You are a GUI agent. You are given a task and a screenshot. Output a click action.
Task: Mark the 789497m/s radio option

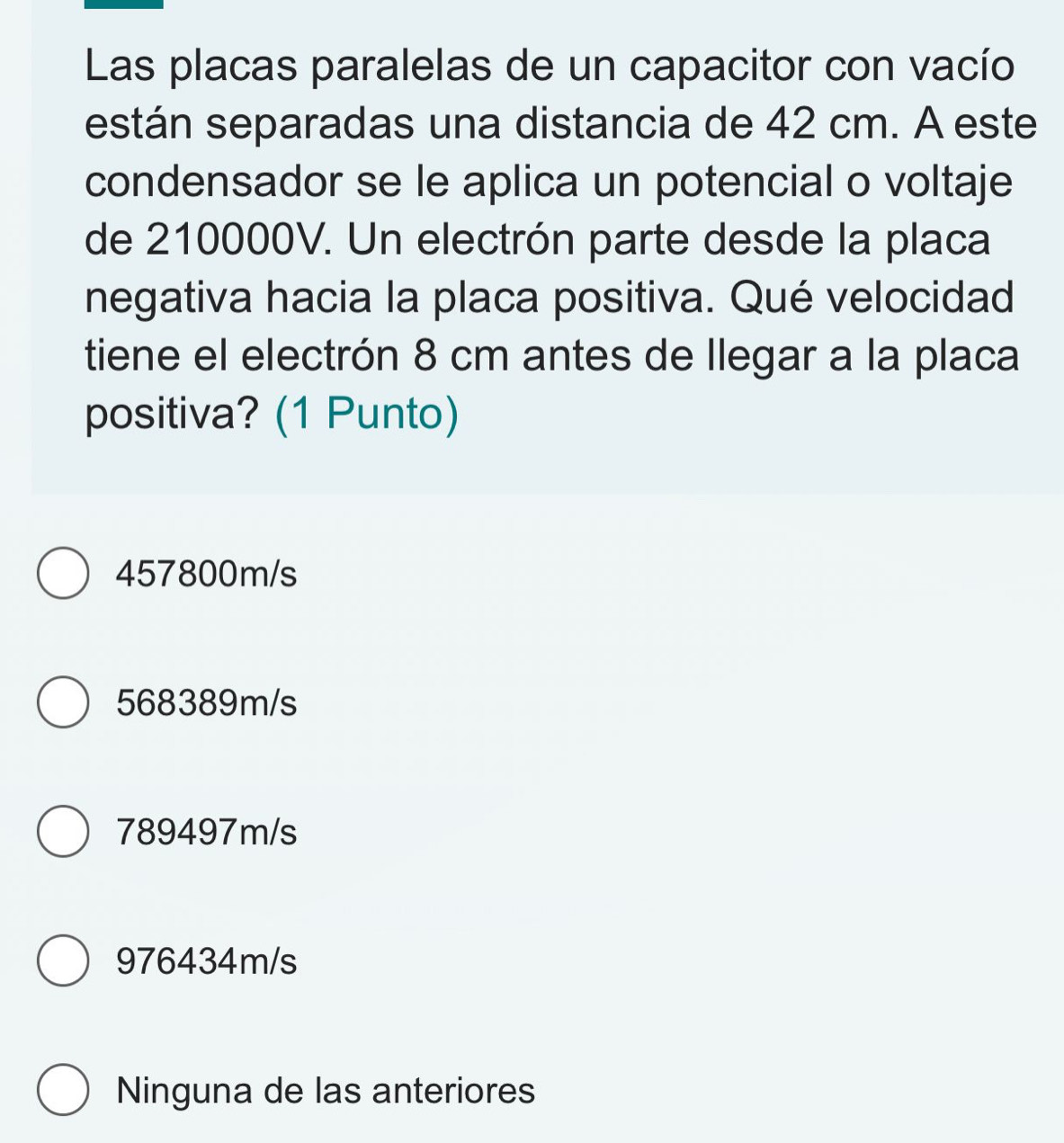pyautogui.click(x=64, y=833)
